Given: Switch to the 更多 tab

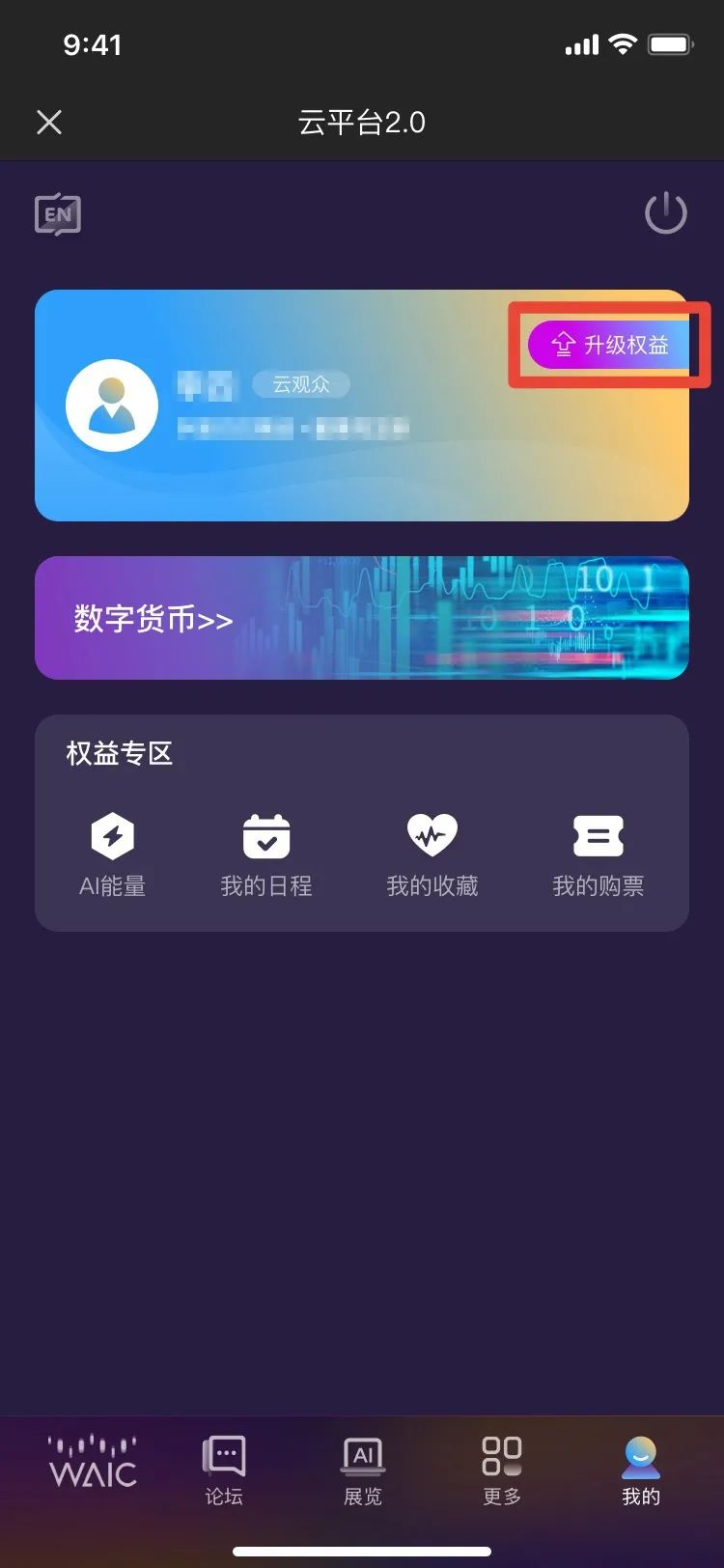Looking at the screenshot, I should pyautogui.click(x=502, y=1470).
